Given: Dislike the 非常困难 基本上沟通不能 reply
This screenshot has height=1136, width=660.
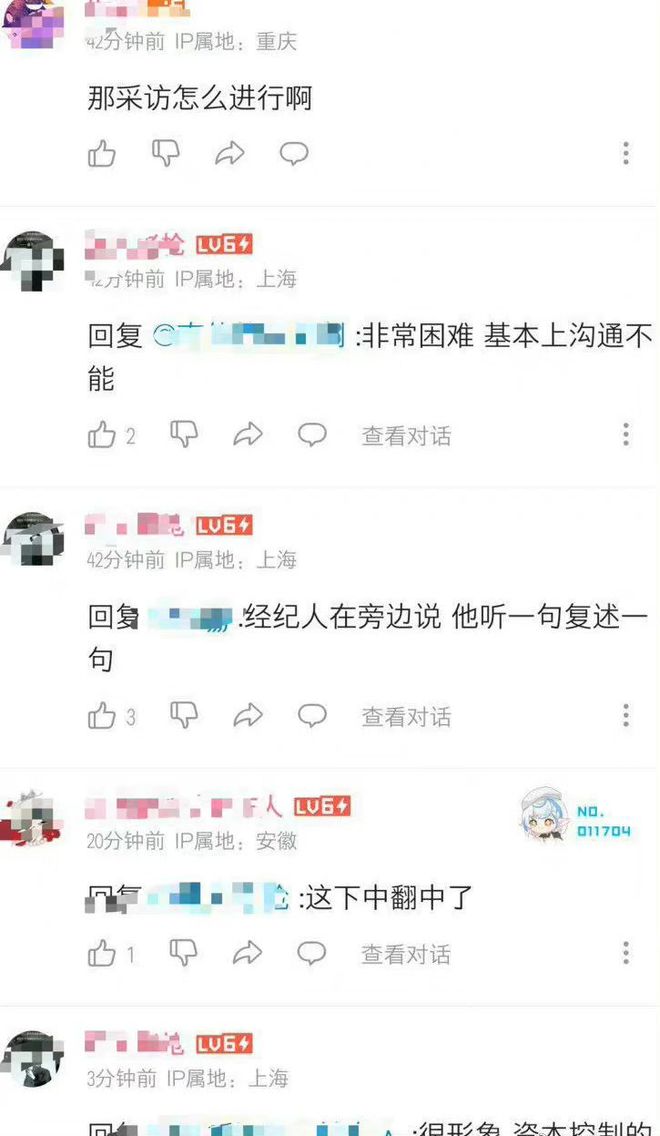Looking at the screenshot, I should tap(184, 434).
